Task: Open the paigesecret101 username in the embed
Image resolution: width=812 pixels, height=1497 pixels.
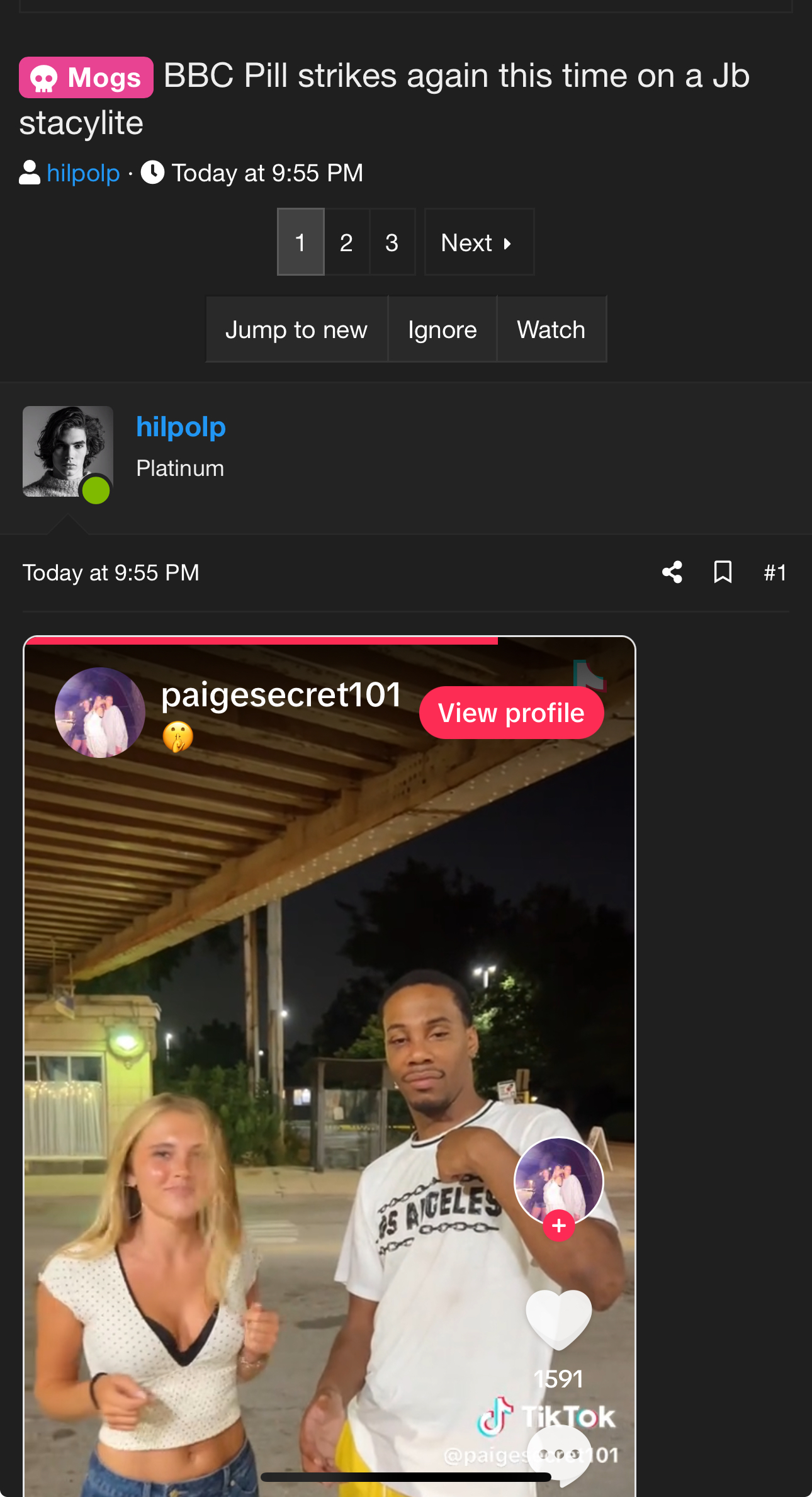Action: [x=281, y=695]
